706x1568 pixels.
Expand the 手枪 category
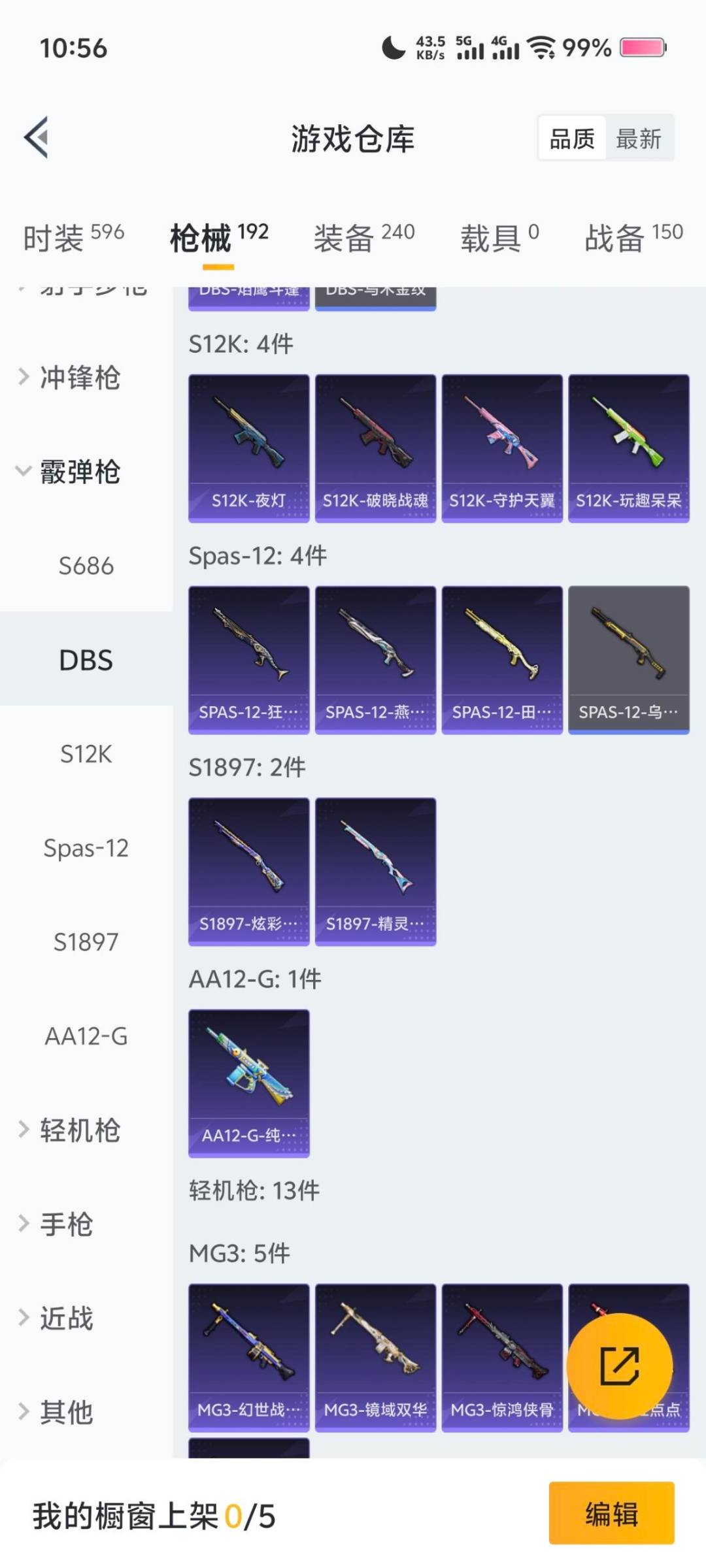pyautogui.click(x=67, y=1224)
